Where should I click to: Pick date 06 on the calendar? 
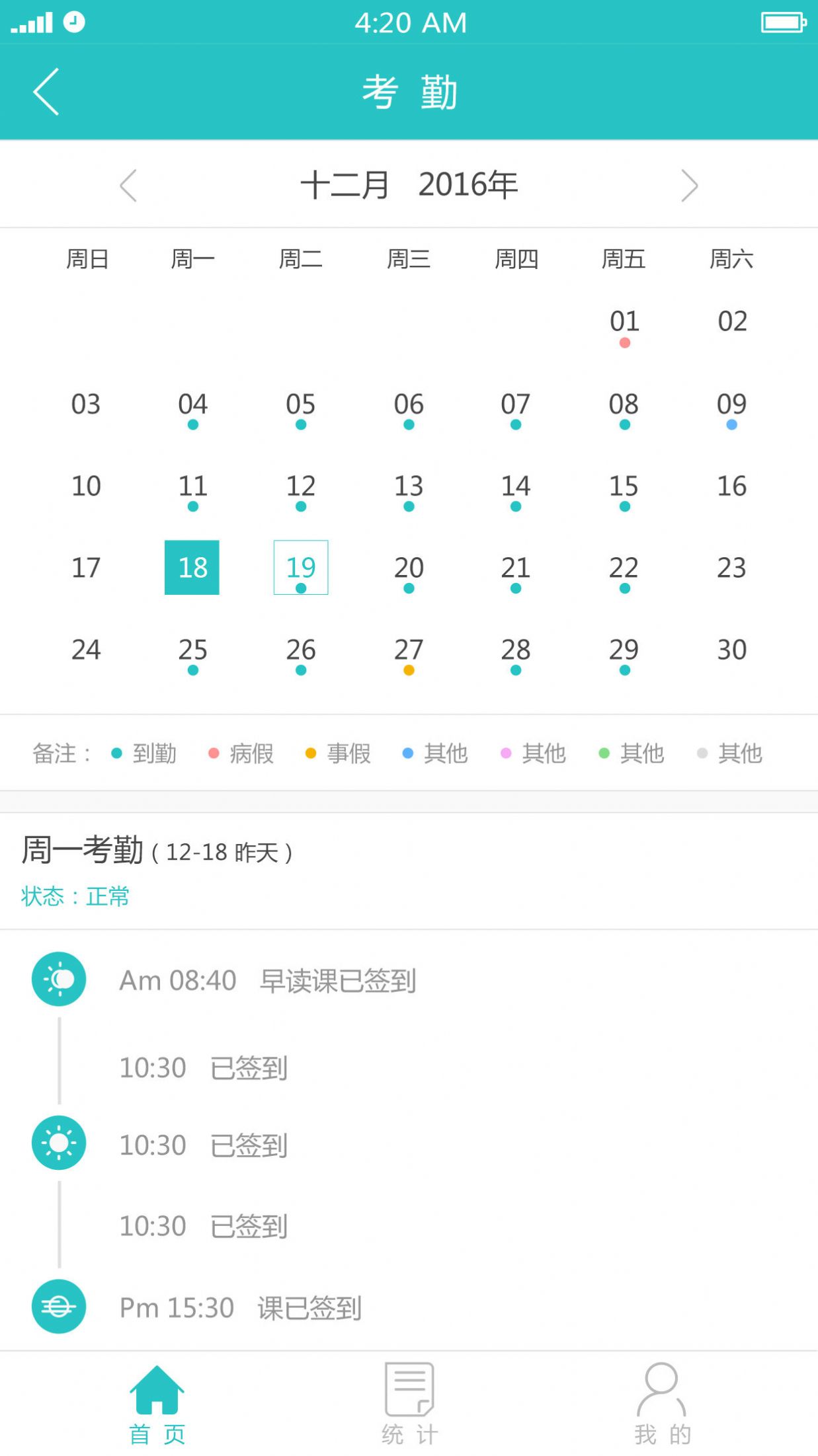pos(409,410)
